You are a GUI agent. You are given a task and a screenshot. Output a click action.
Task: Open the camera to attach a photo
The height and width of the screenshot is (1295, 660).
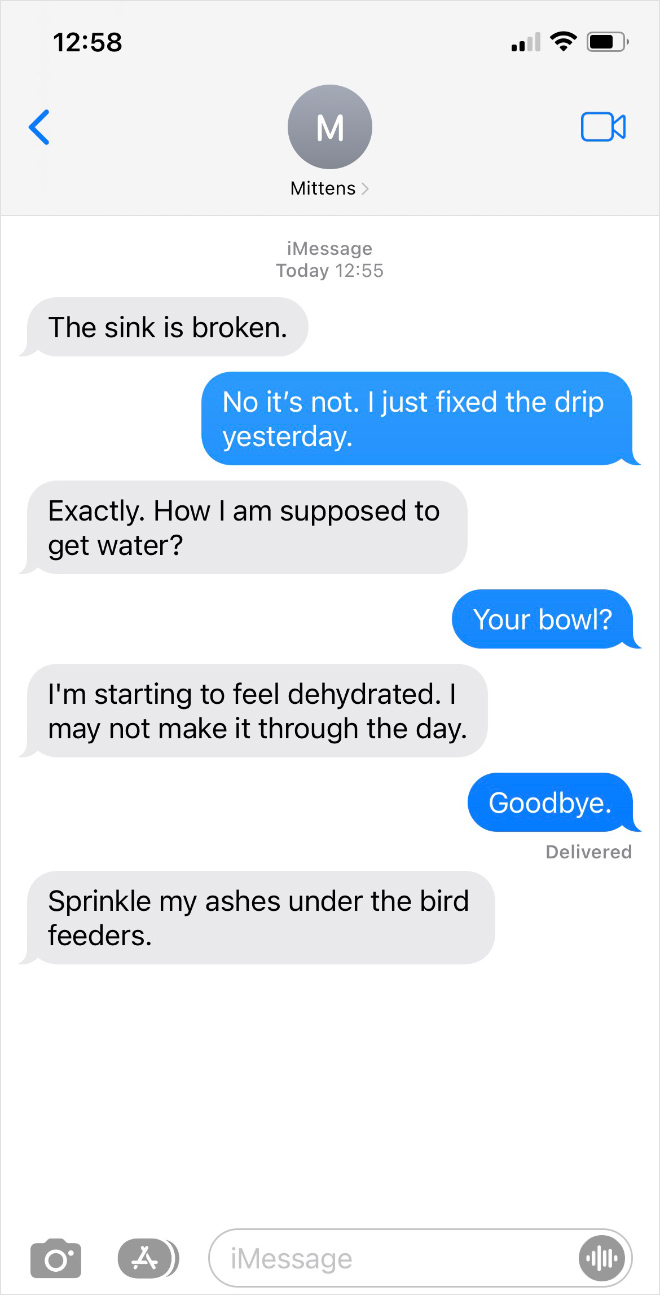(55, 1258)
